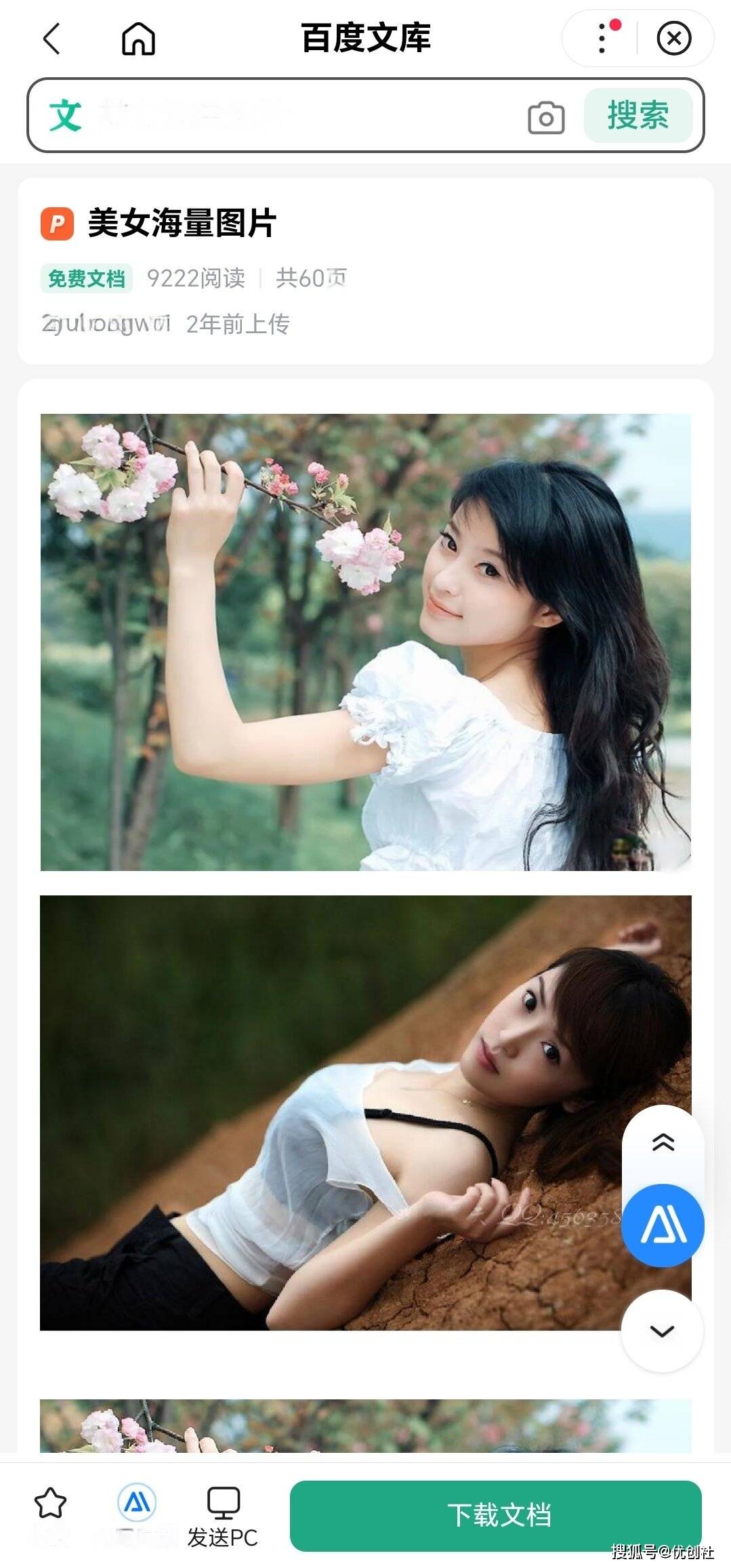The height and width of the screenshot is (1568, 731).
Task: Go back to the previous page
Action: pyautogui.click(x=51, y=39)
